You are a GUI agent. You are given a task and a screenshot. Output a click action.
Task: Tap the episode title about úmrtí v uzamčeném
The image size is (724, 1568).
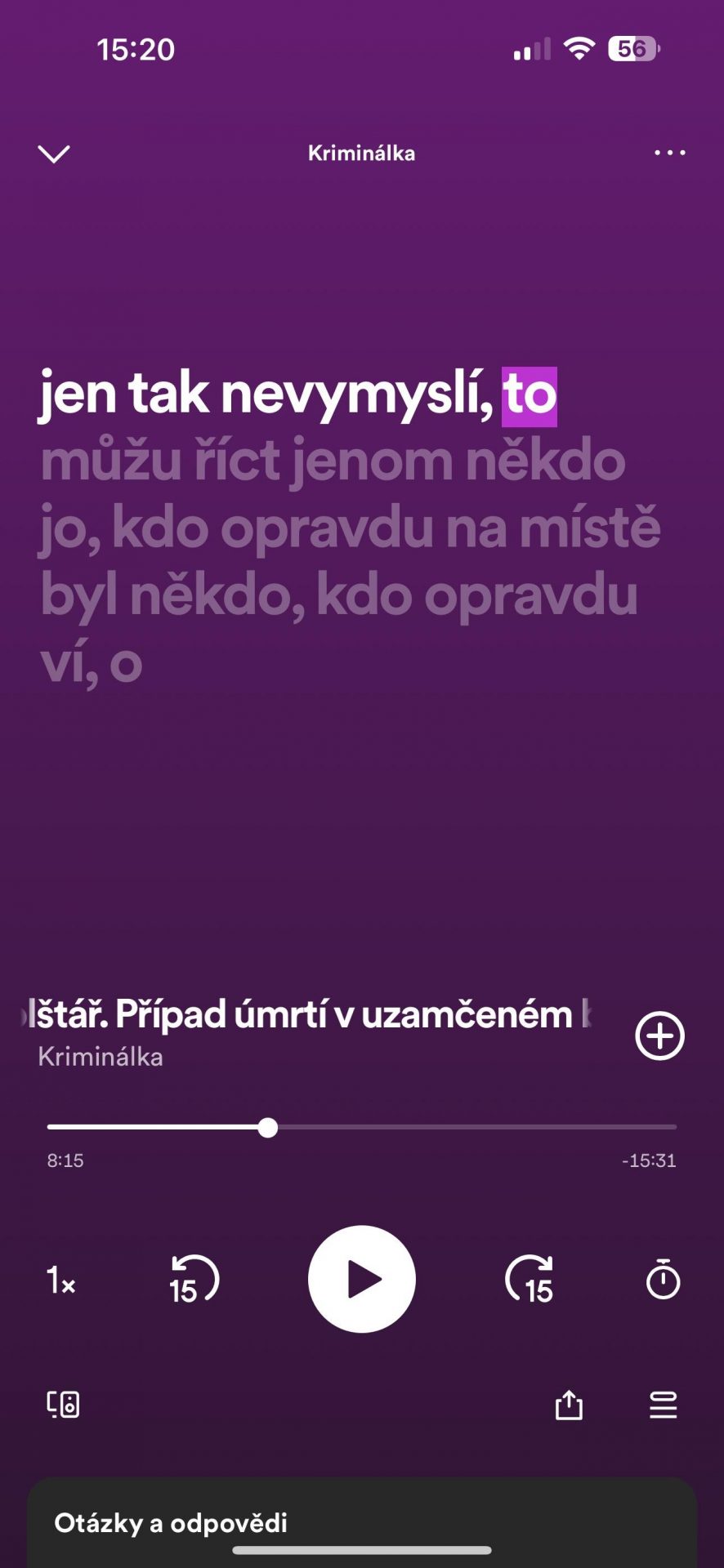pyautogui.click(x=306, y=1014)
